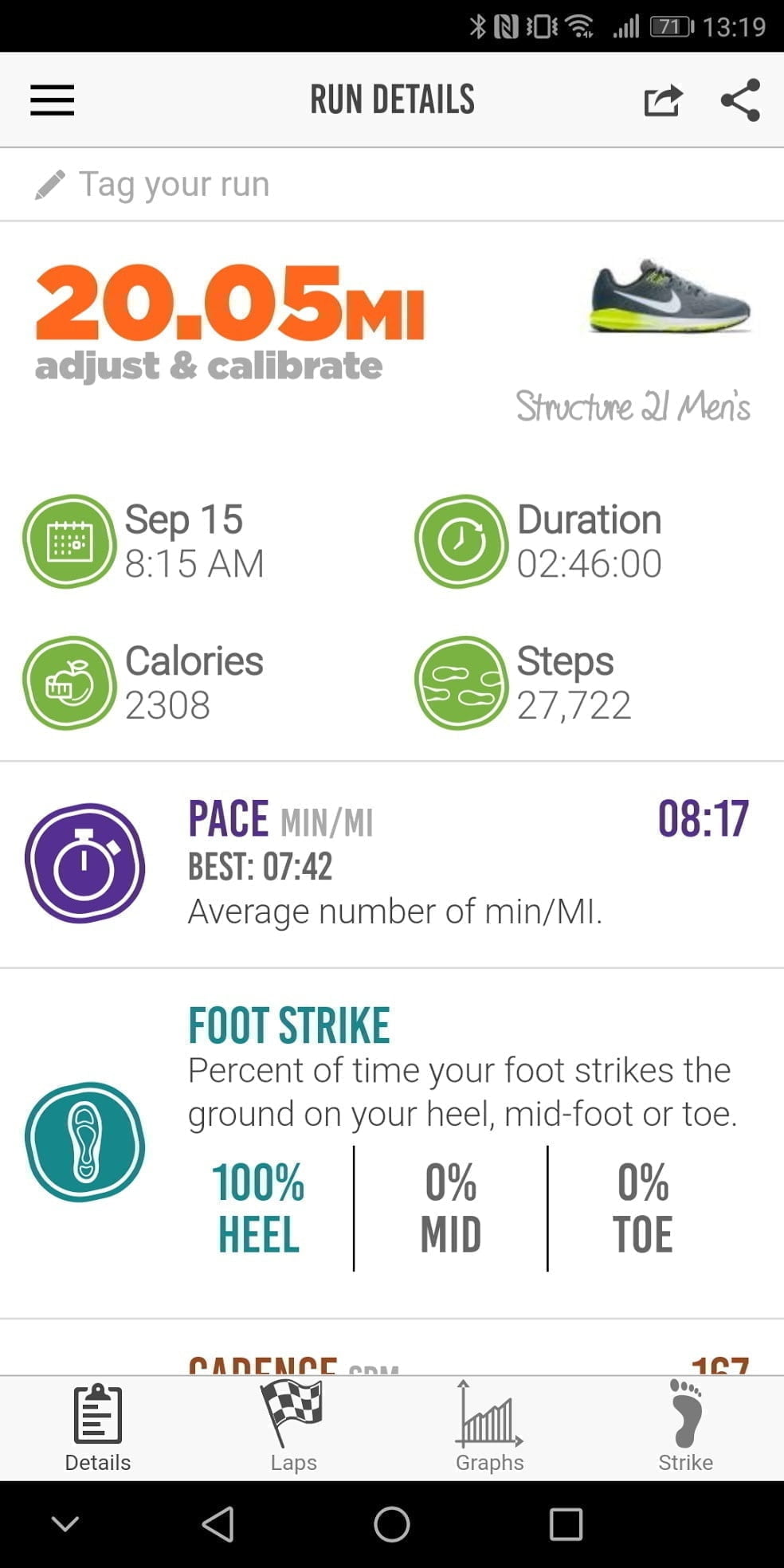The image size is (784, 1568).
Task: Open the hamburger navigation menu
Action: (x=53, y=101)
